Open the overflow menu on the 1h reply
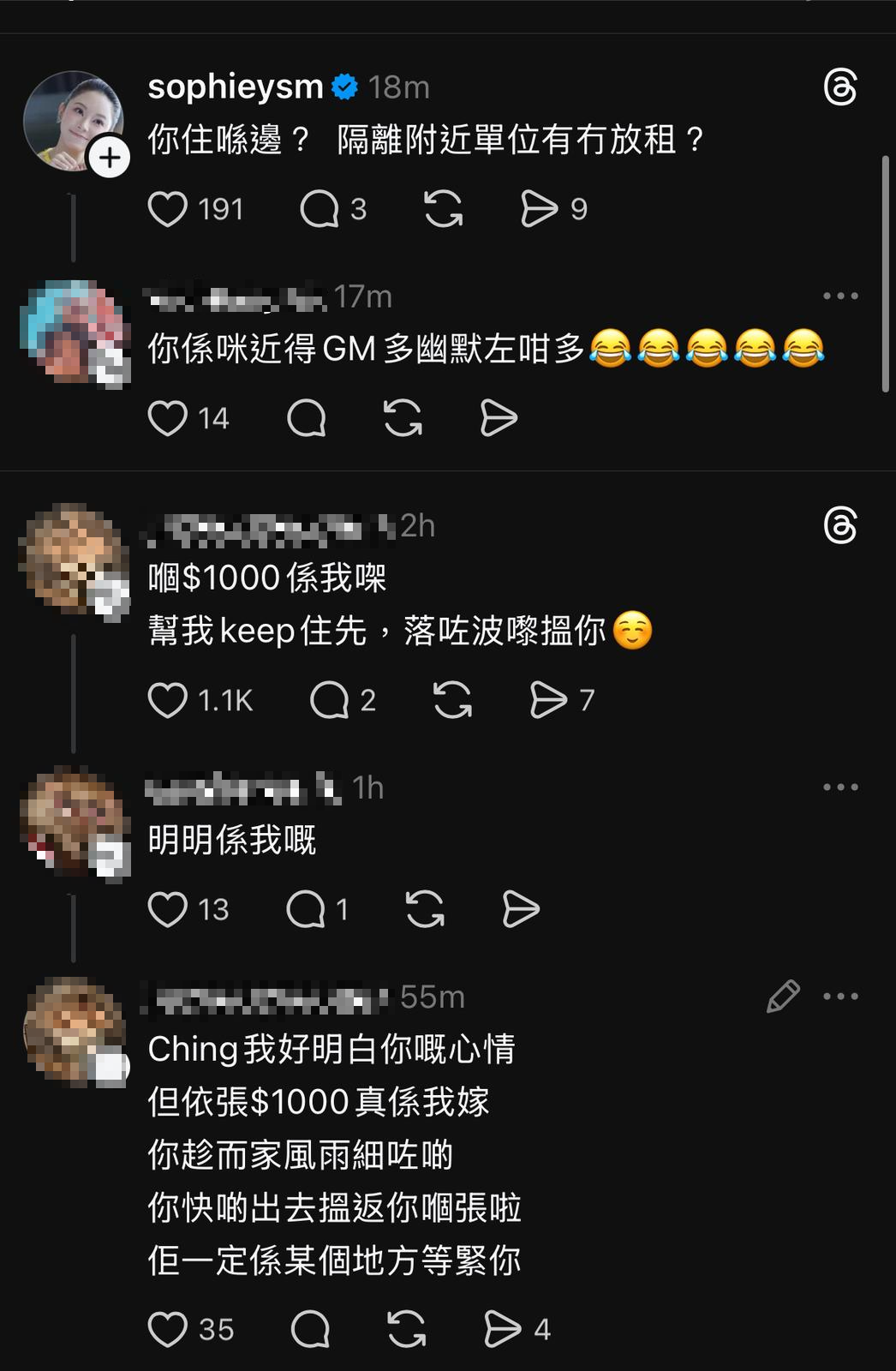 tap(840, 787)
